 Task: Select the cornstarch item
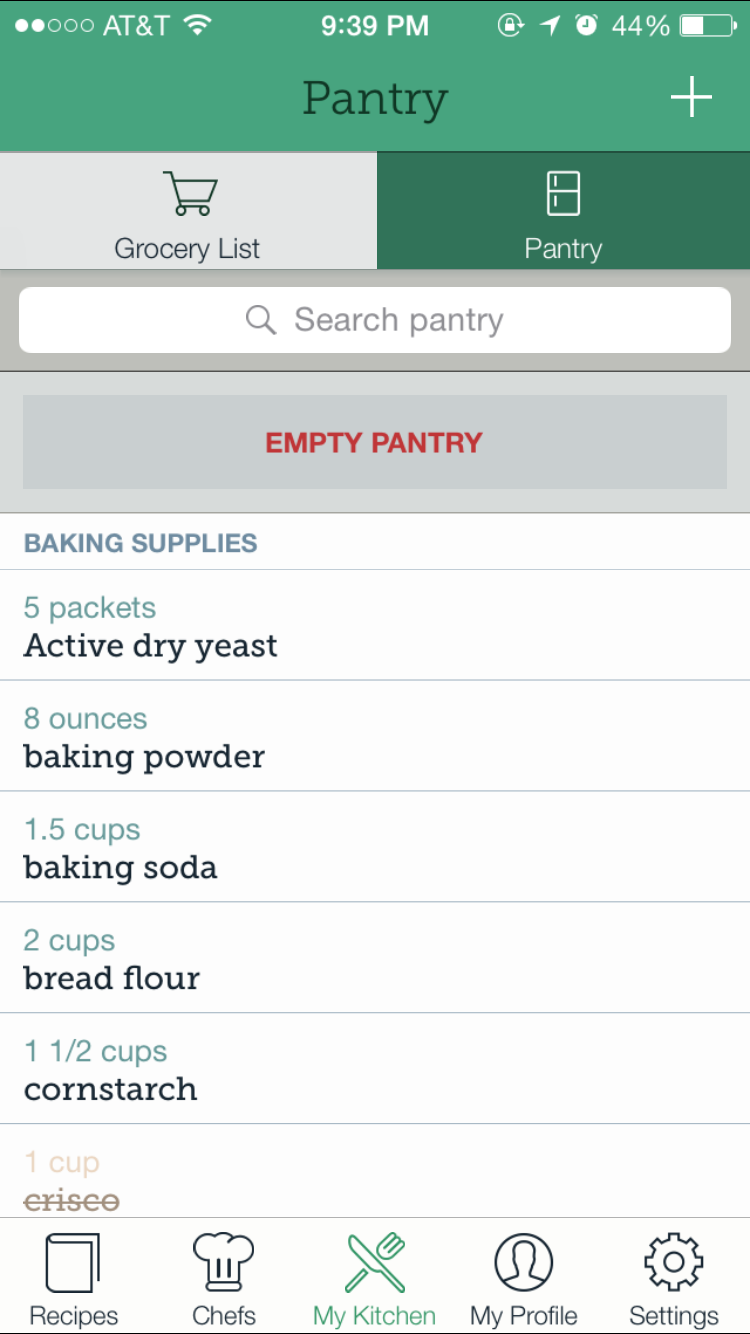pyautogui.click(x=375, y=1070)
